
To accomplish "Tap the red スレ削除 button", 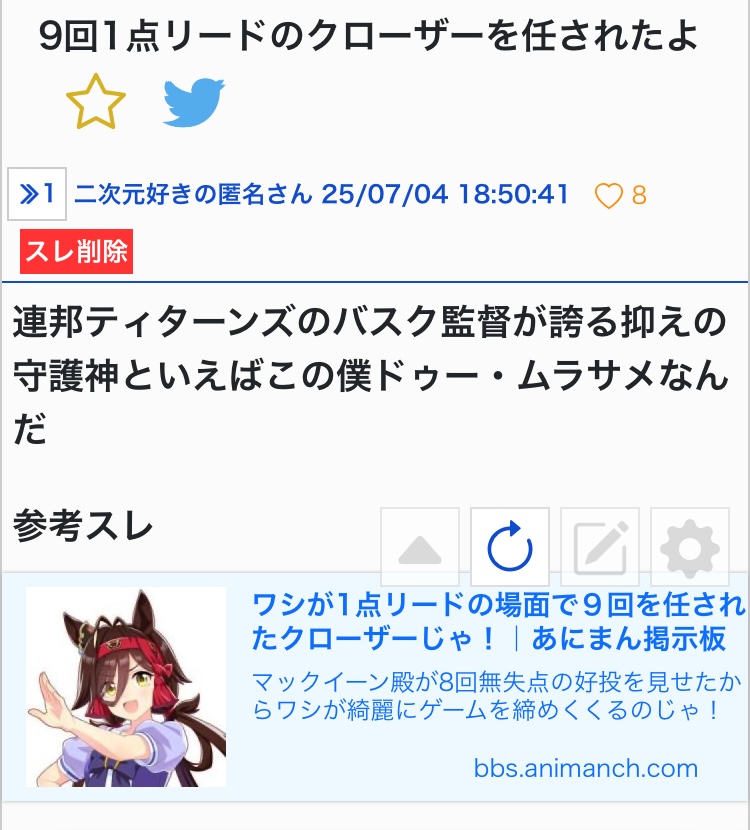I will tap(76, 252).
